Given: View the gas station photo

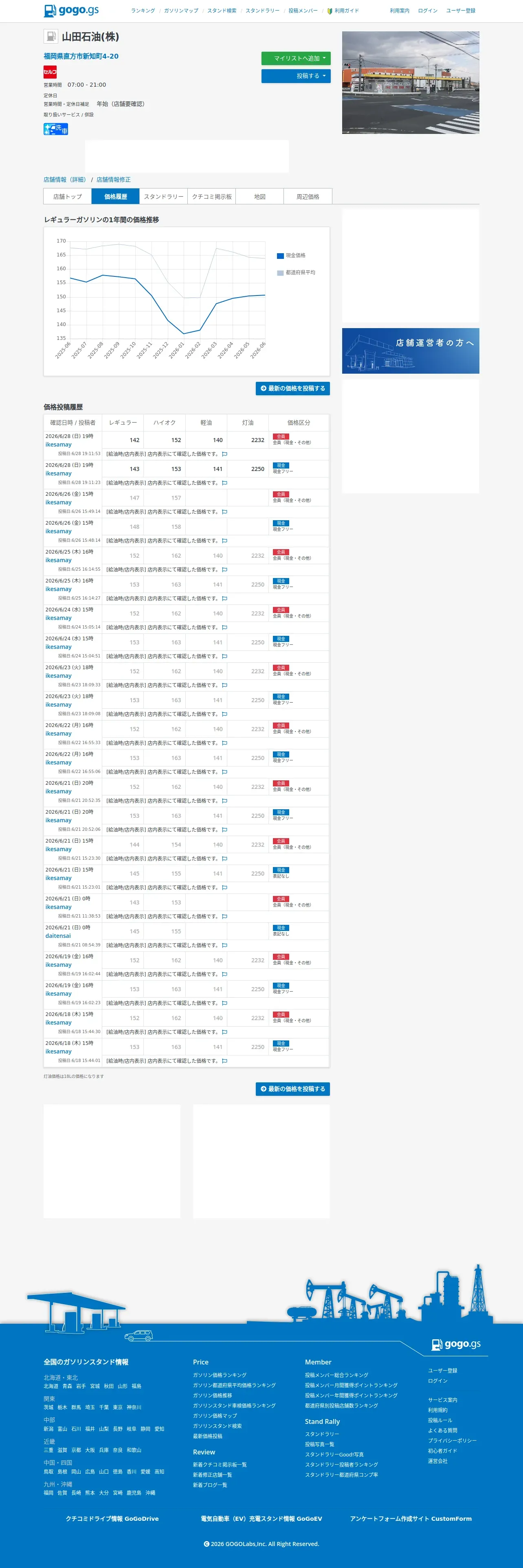Looking at the screenshot, I should (410, 83).
